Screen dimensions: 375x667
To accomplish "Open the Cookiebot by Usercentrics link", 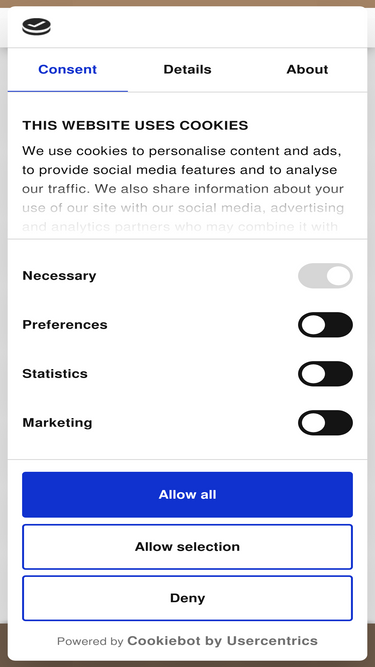I will coord(222,641).
